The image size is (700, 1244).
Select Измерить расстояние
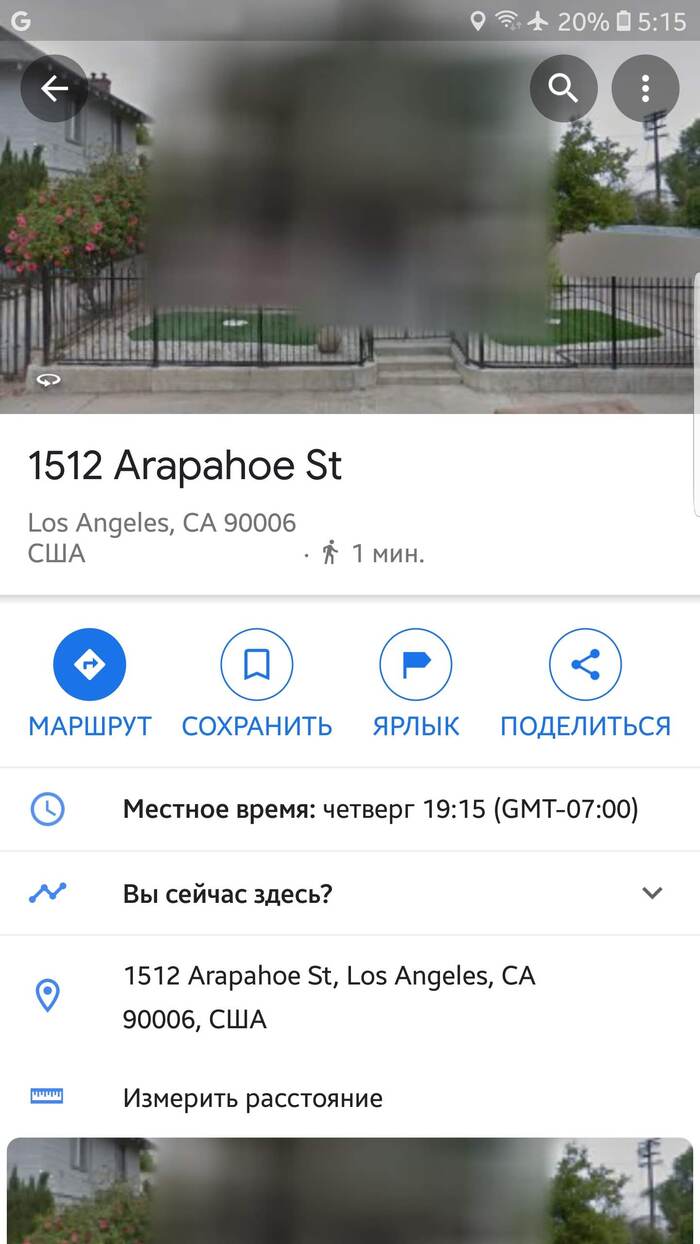252,1098
